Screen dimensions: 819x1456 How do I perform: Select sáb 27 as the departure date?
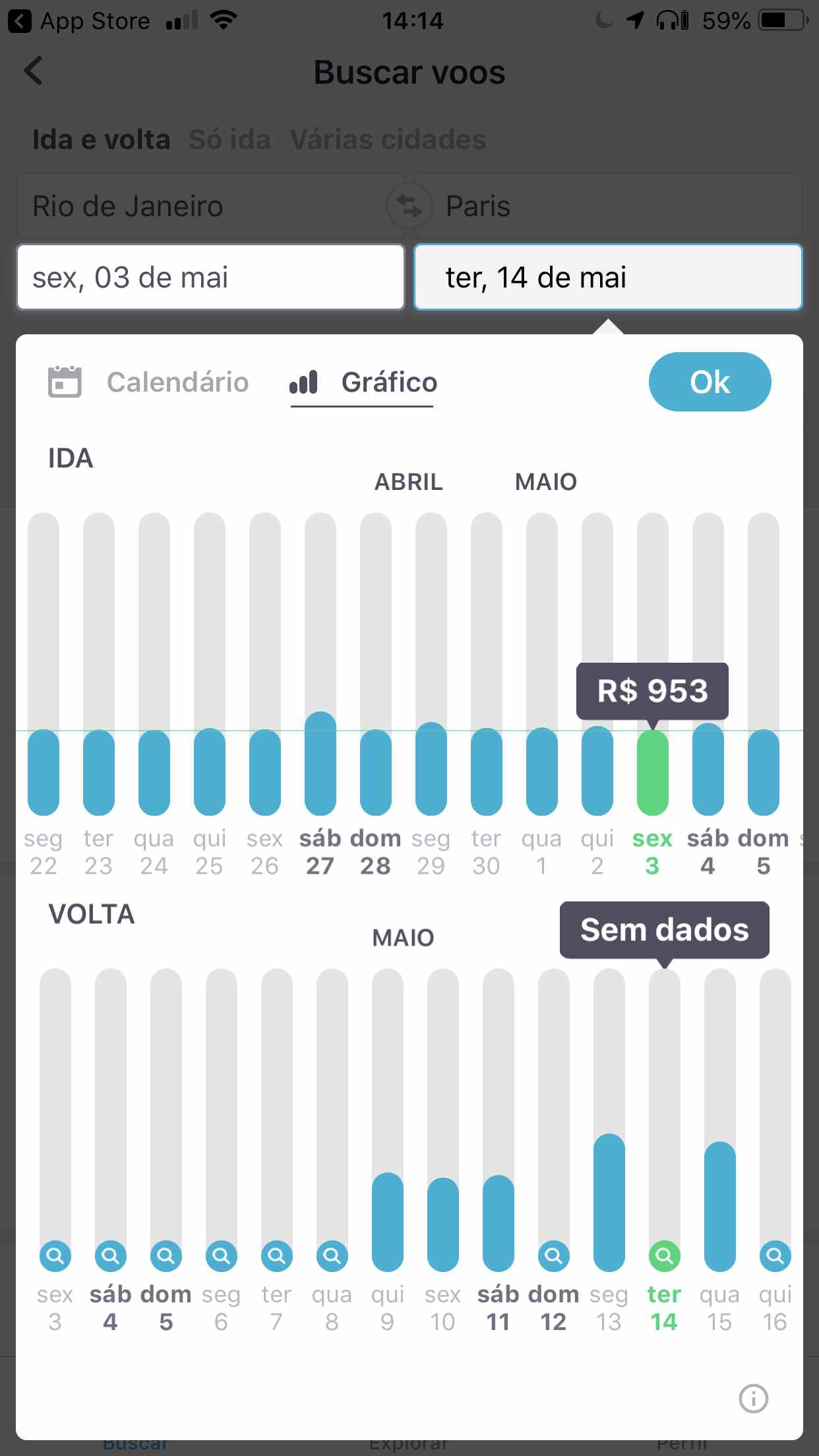tap(320, 764)
